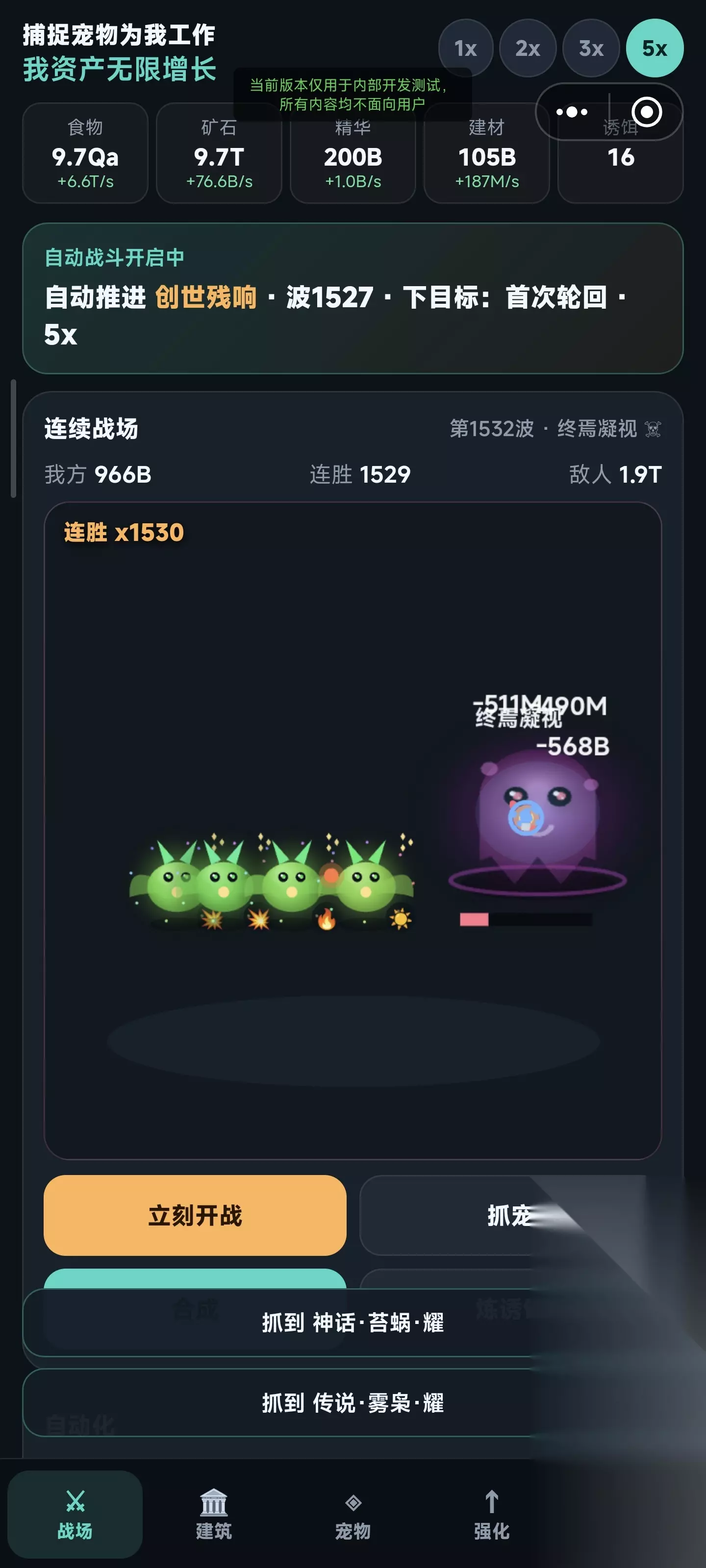The width and height of the screenshot is (706, 1568).
Task: Open the mini program three-dot menu
Action: [572, 112]
